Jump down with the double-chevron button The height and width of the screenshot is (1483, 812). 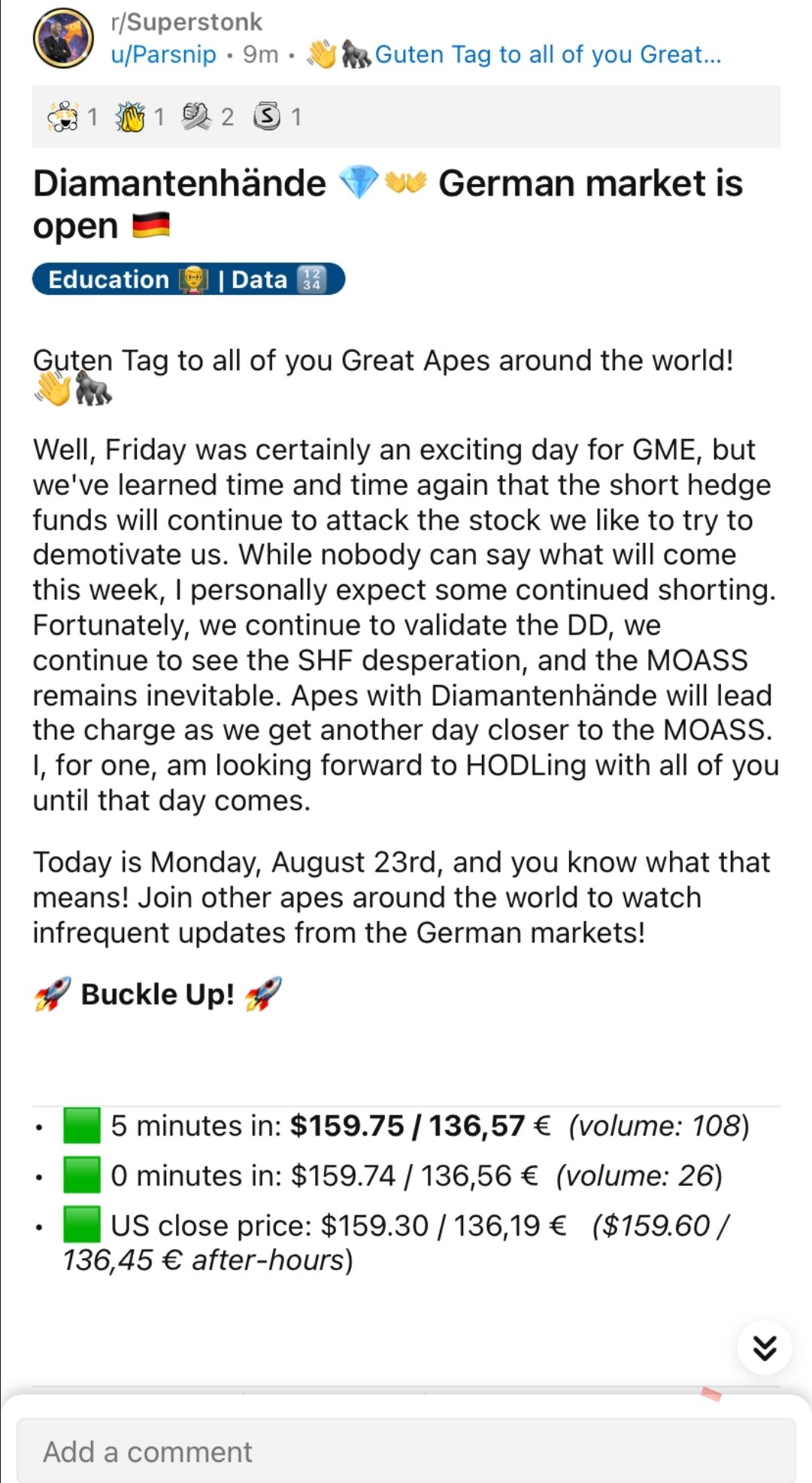[x=764, y=1348]
